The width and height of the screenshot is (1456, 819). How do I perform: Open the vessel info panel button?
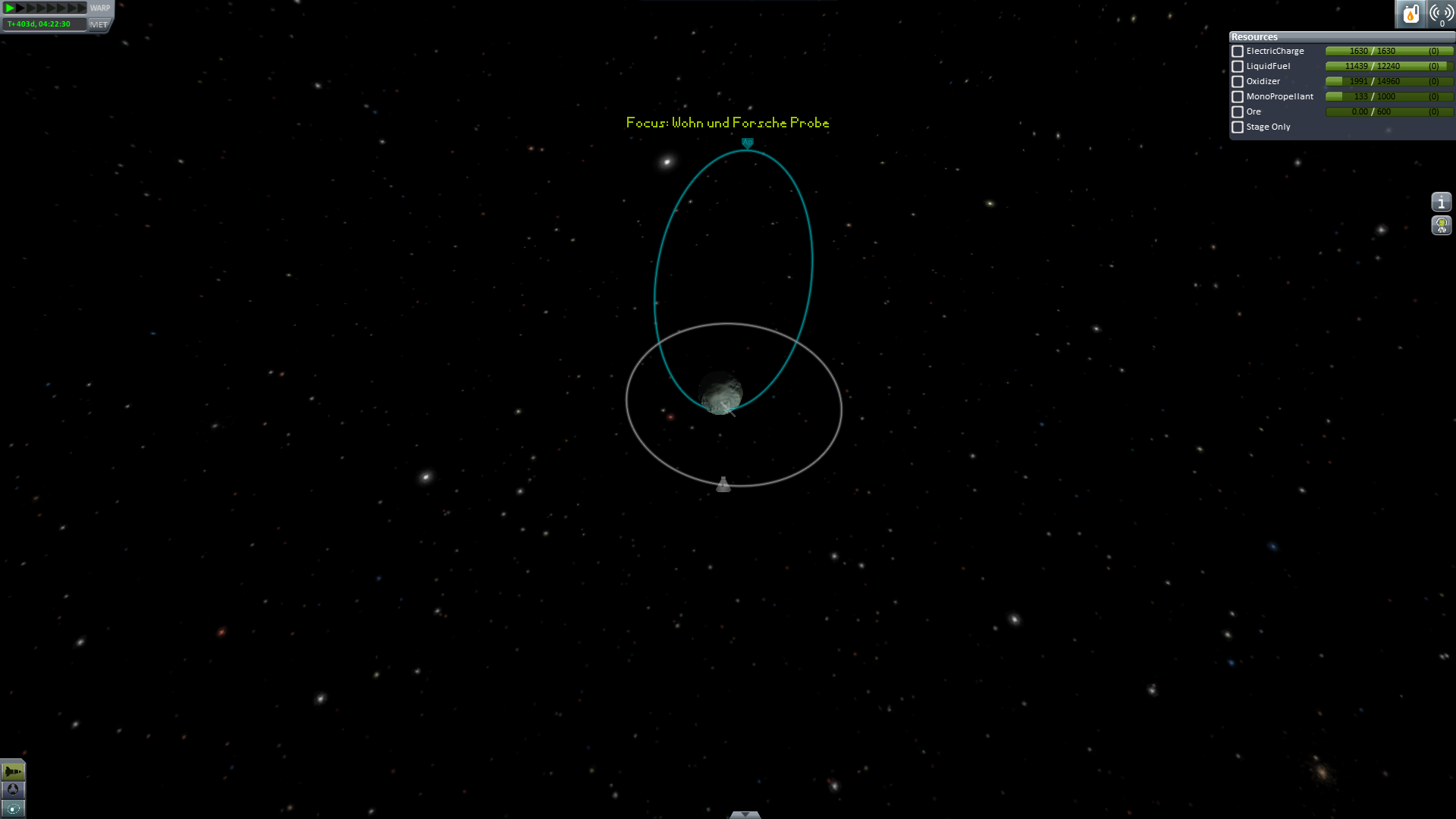[x=1442, y=202]
